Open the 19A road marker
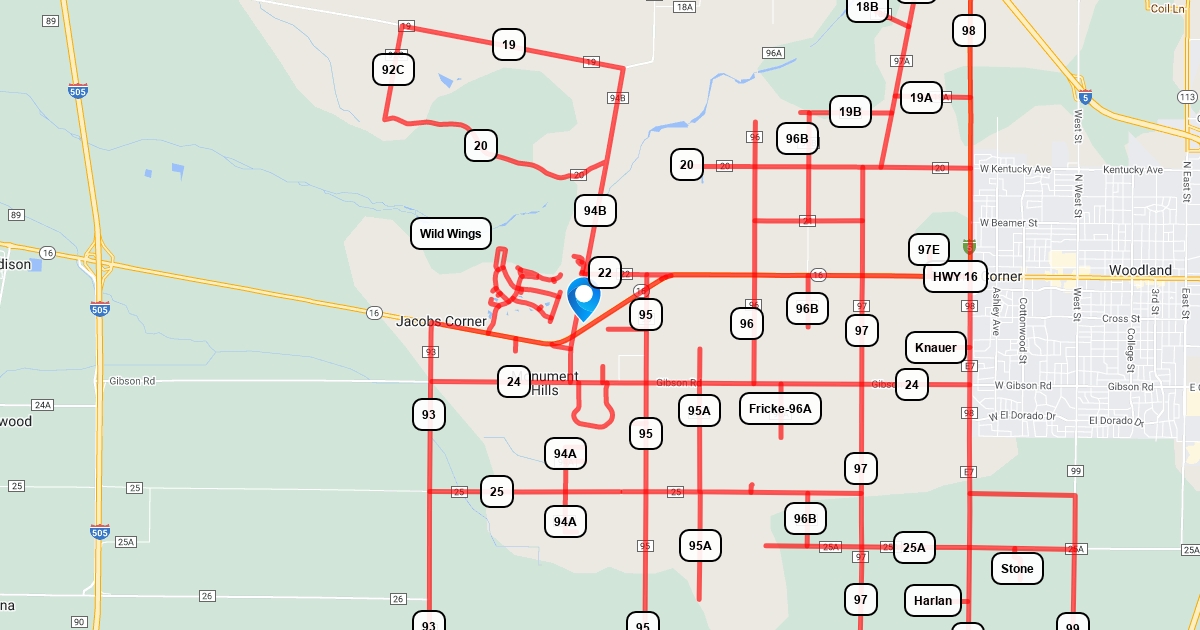The width and height of the screenshot is (1200, 630). [920, 98]
